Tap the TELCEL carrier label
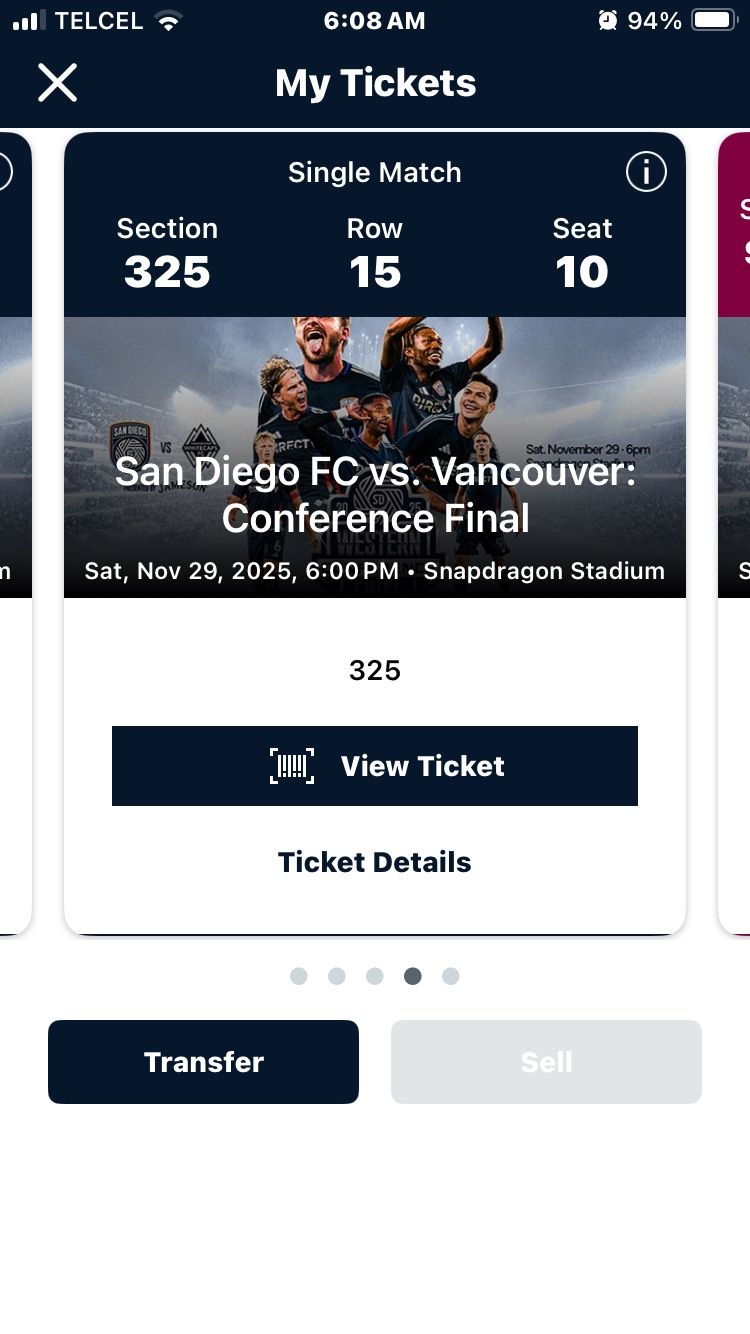This screenshot has height=1334, width=750. (x=90, y=18)
